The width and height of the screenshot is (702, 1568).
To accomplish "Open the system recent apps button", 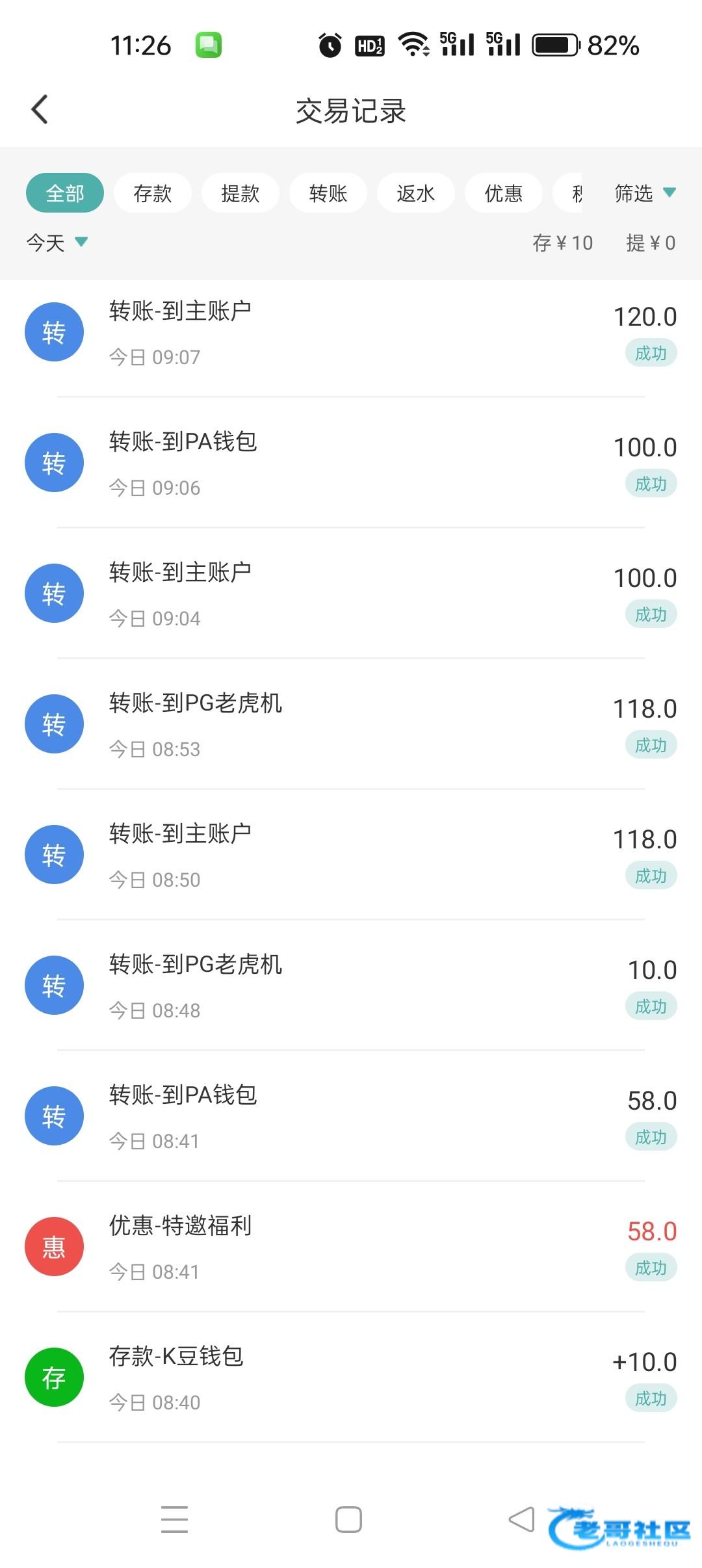I will pyautogui.click(x=174, y=1520).
